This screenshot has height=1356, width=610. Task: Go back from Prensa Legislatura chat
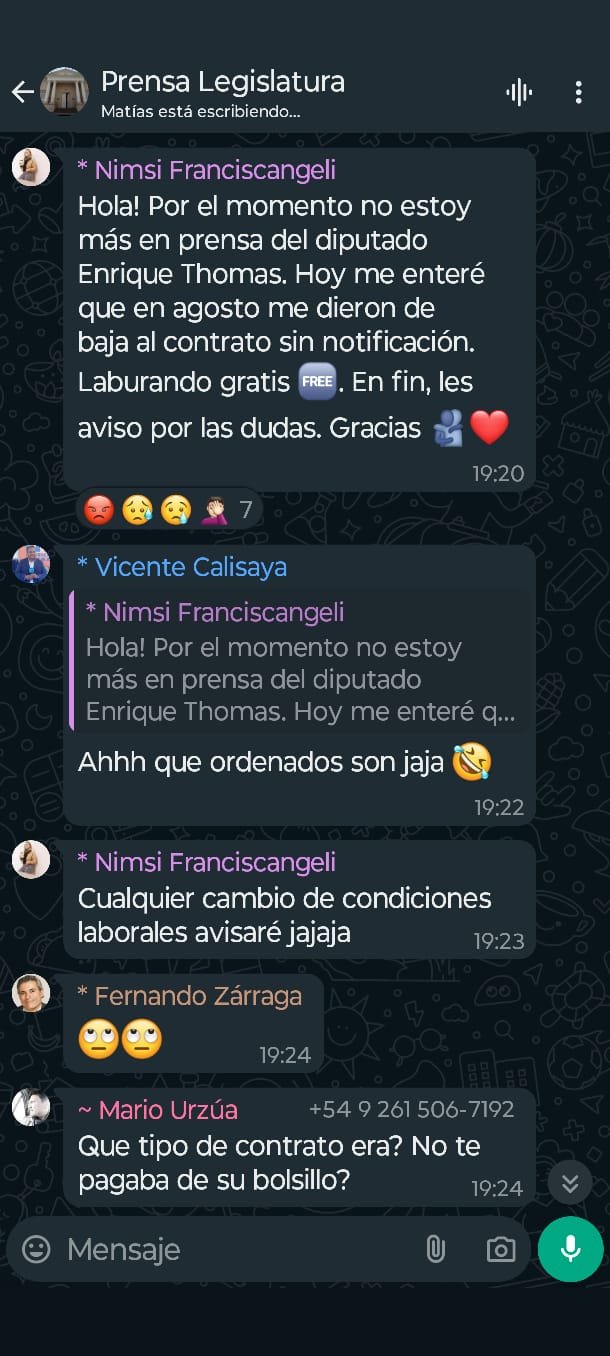pyautogui.click(x=22, y=93)
